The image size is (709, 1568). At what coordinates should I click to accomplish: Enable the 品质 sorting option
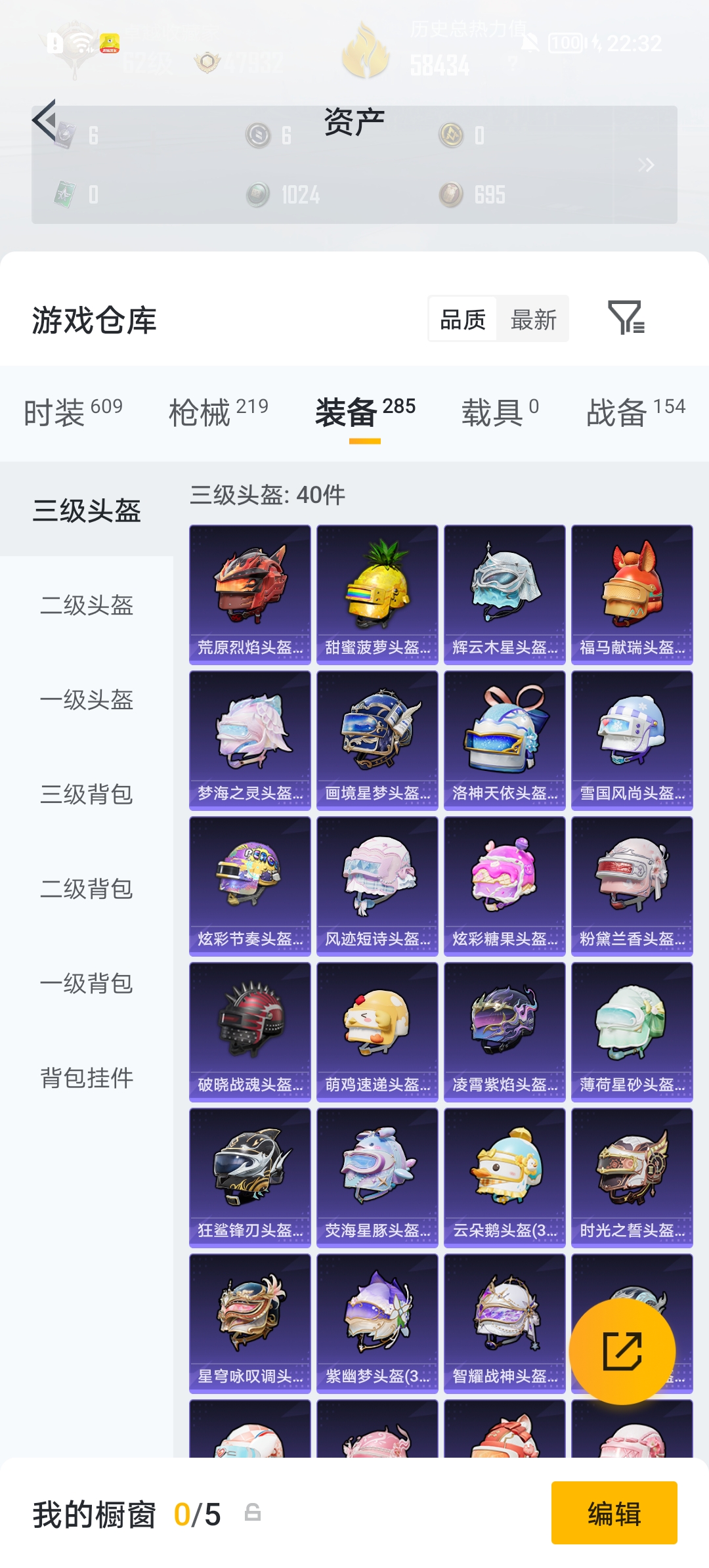click(462, 320)
